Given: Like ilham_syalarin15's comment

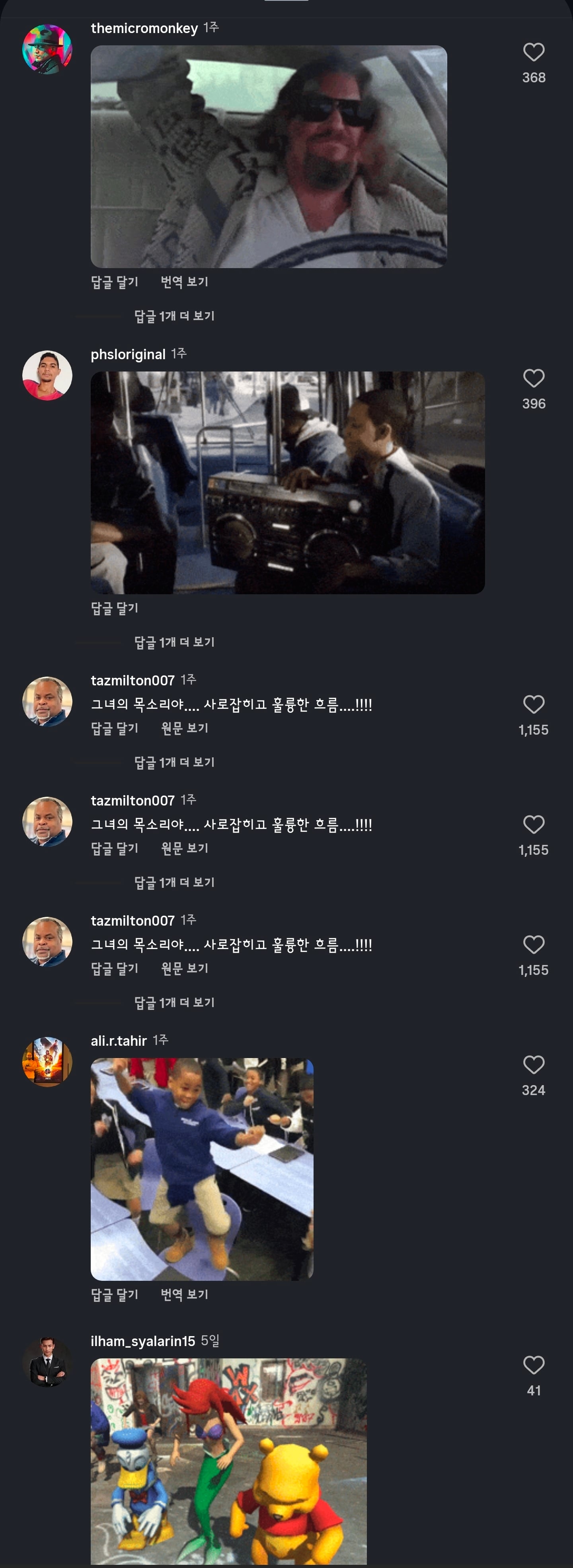Looking at the screenshot, I should 534,1365.
